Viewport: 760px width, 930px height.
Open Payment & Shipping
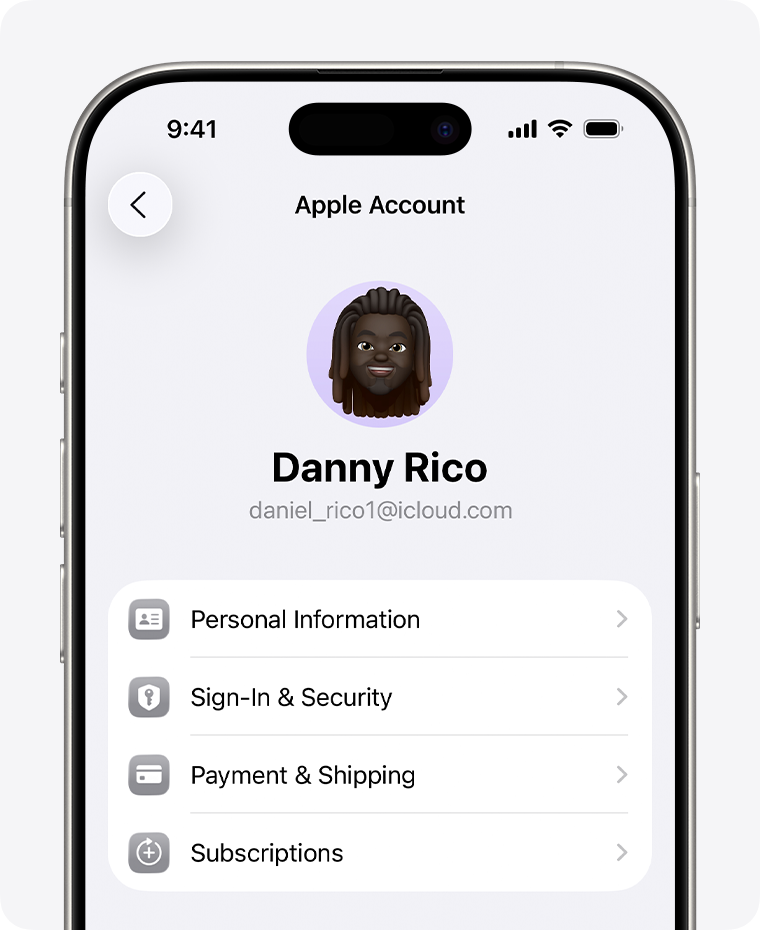pyautogui.click(x=380, y=775)
